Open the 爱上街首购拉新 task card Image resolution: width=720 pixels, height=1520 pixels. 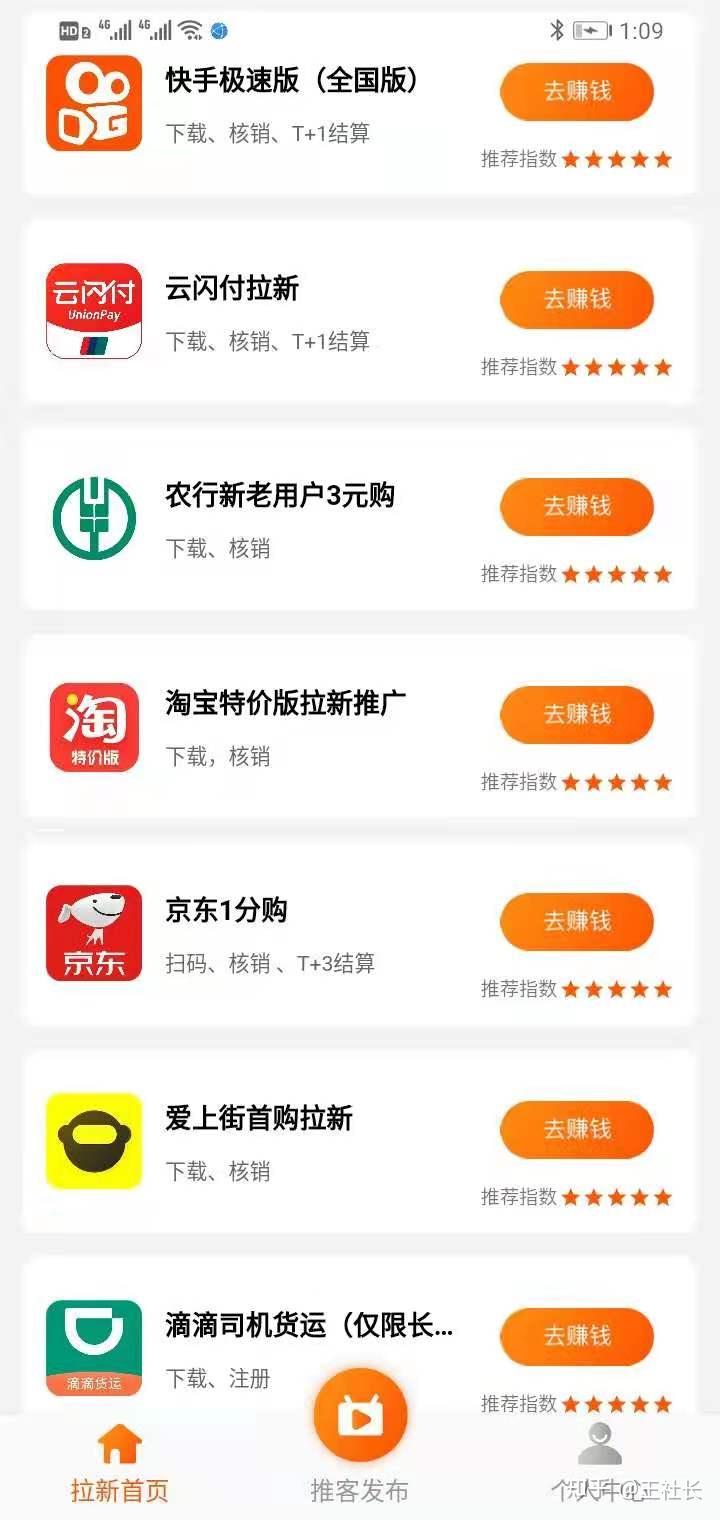259,1118
